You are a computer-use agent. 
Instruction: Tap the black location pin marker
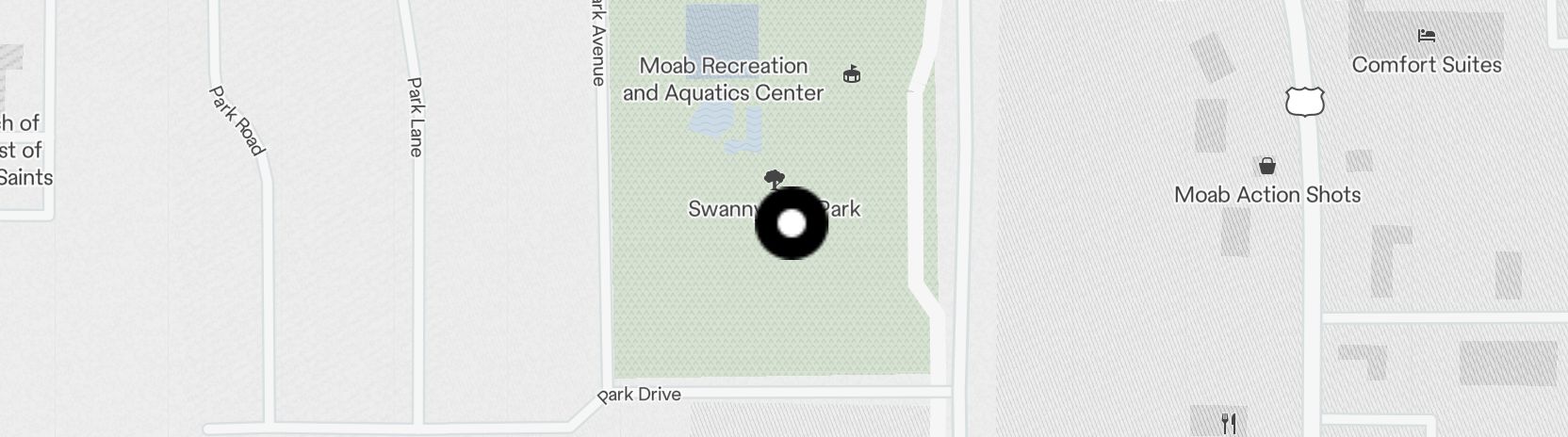pyautogui.click(x=792, y=223)
